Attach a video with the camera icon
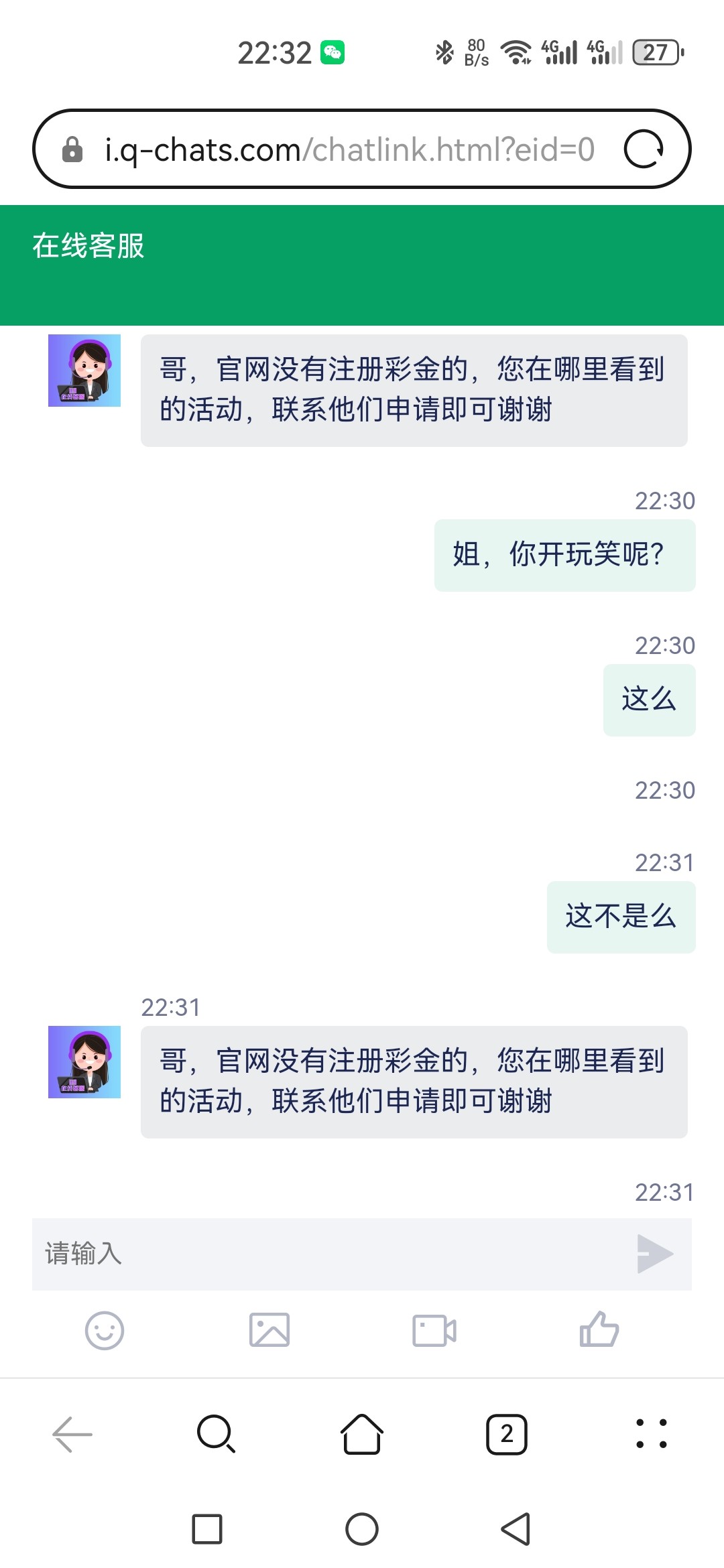The image size is (724, 1568). coord(434,1330)
